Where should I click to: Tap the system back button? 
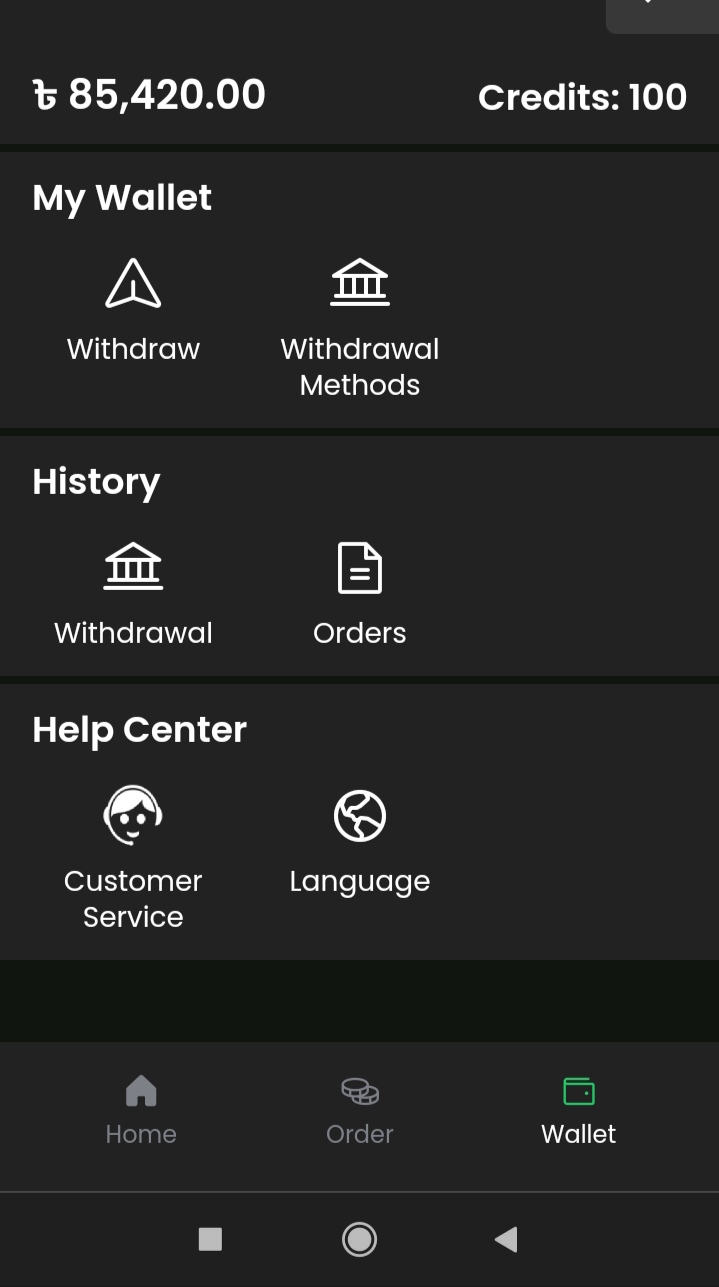pos(506,1240)
